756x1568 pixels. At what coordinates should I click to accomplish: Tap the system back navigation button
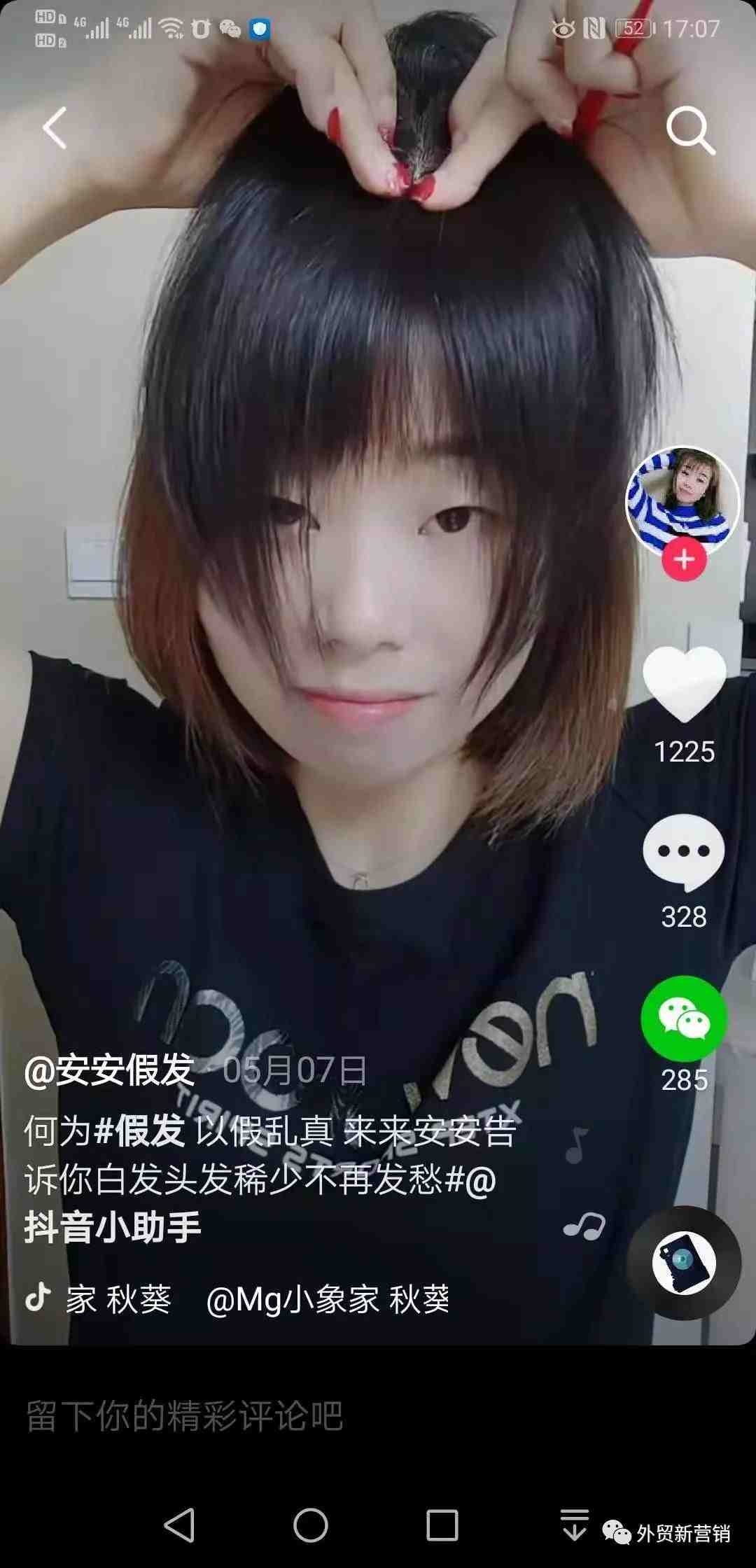179,1525
